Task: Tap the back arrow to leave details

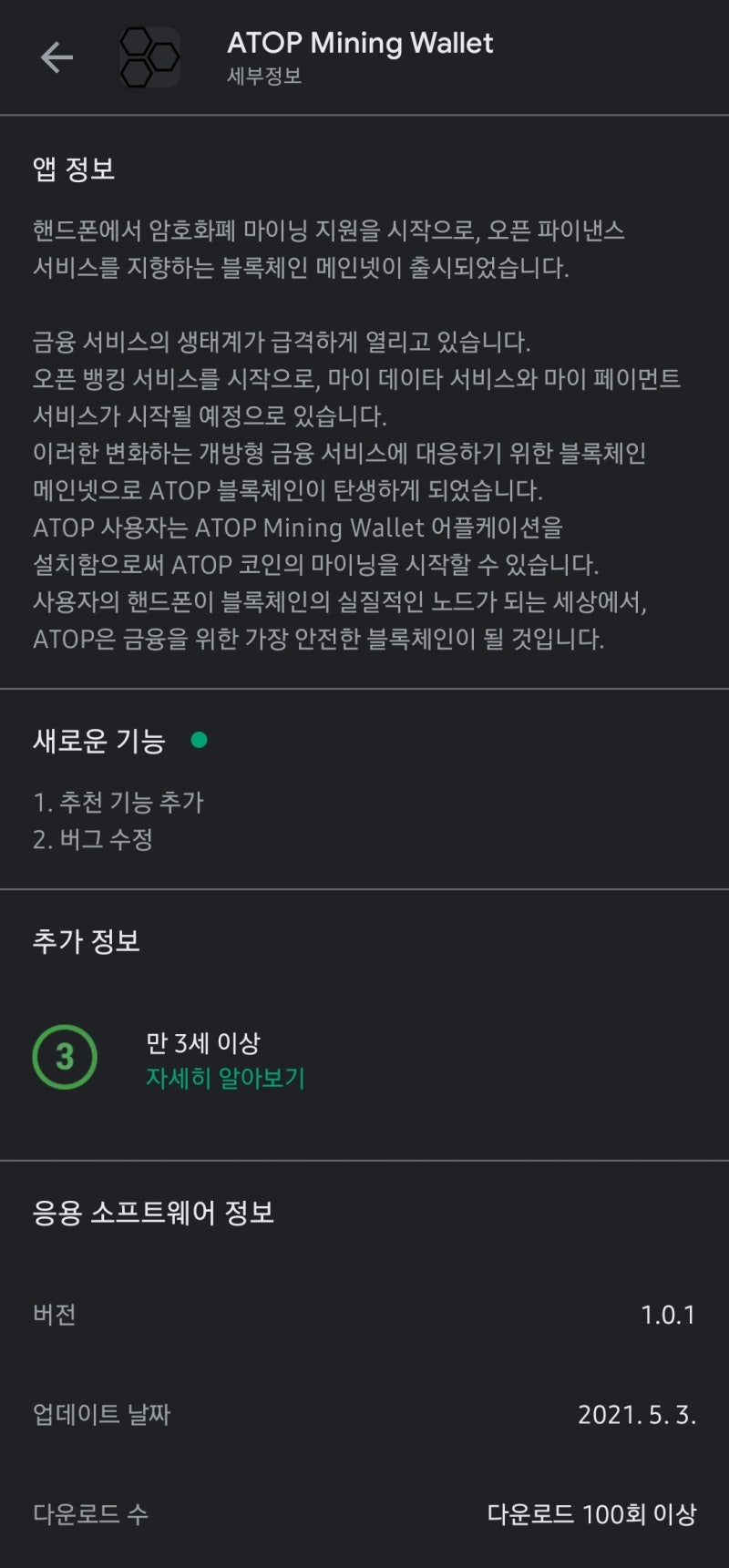Action: click(x=56, y=56)
